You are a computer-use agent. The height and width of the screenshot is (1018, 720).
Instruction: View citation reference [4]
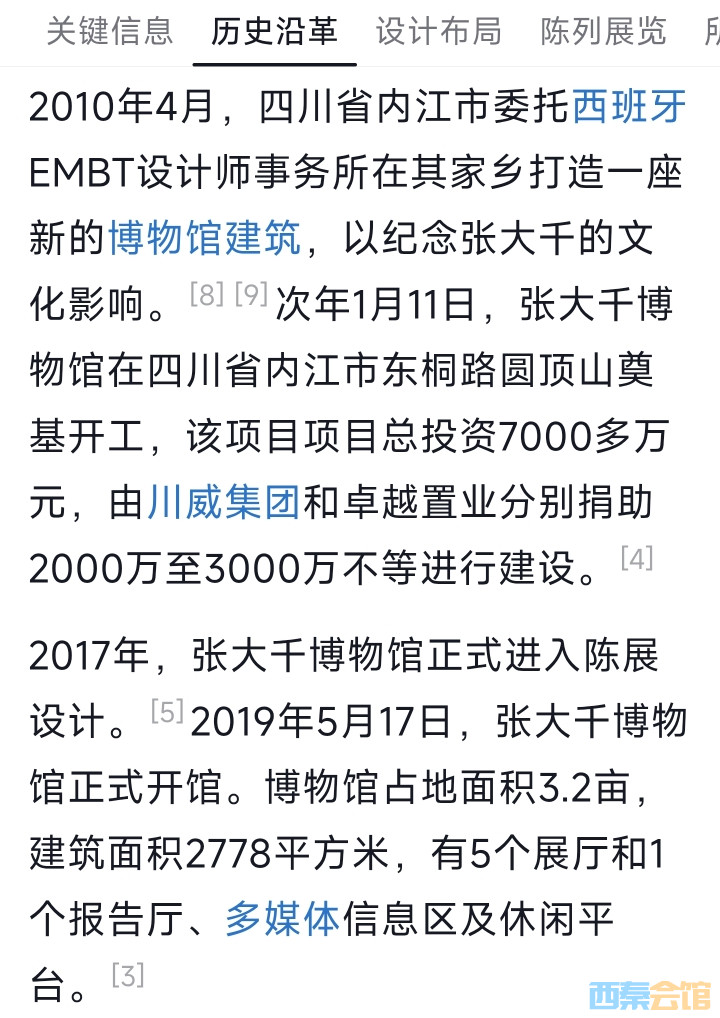[x=637, y=558]
